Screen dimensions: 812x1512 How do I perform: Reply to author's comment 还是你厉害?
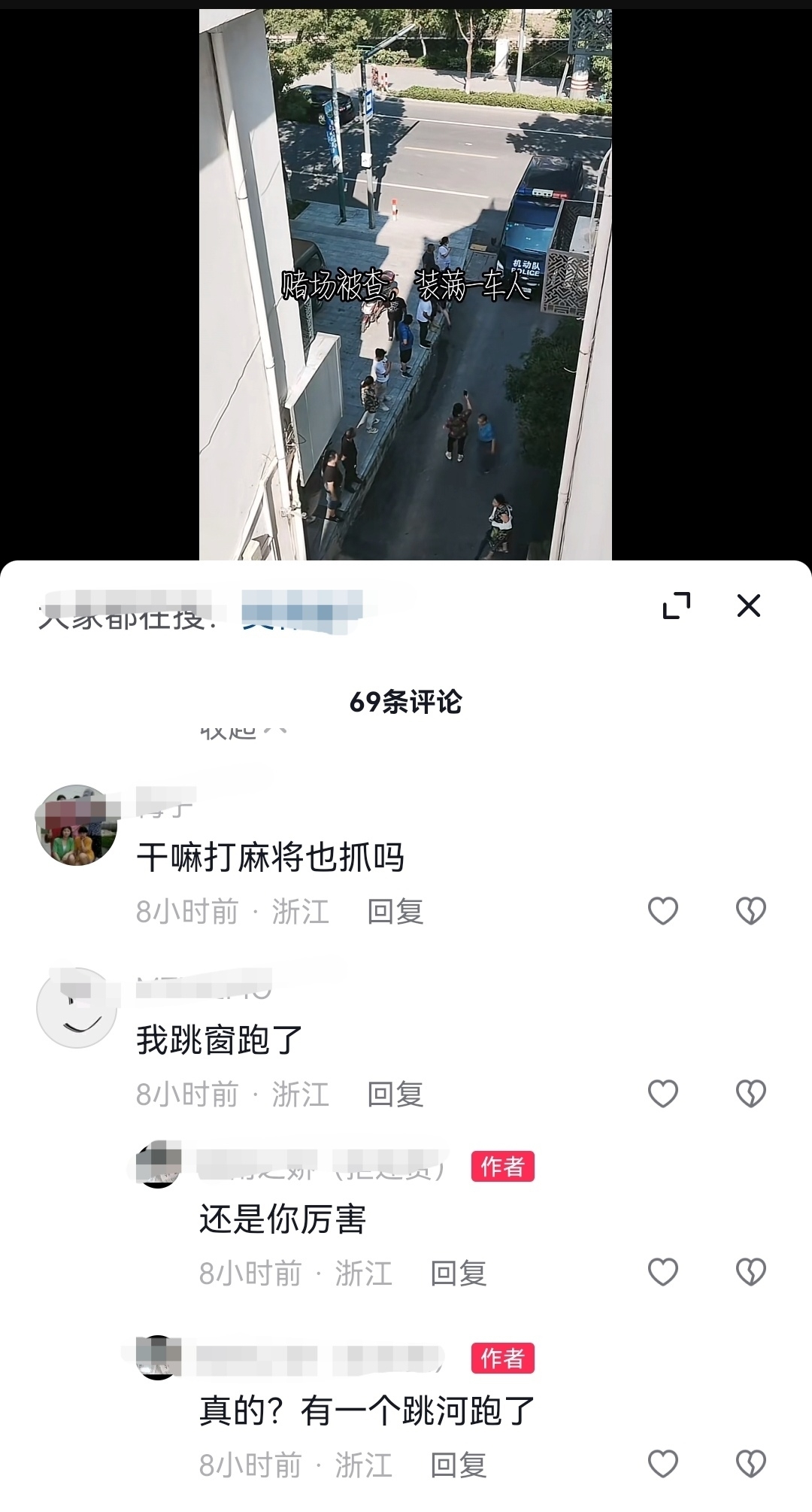(x=459, y=1274)
